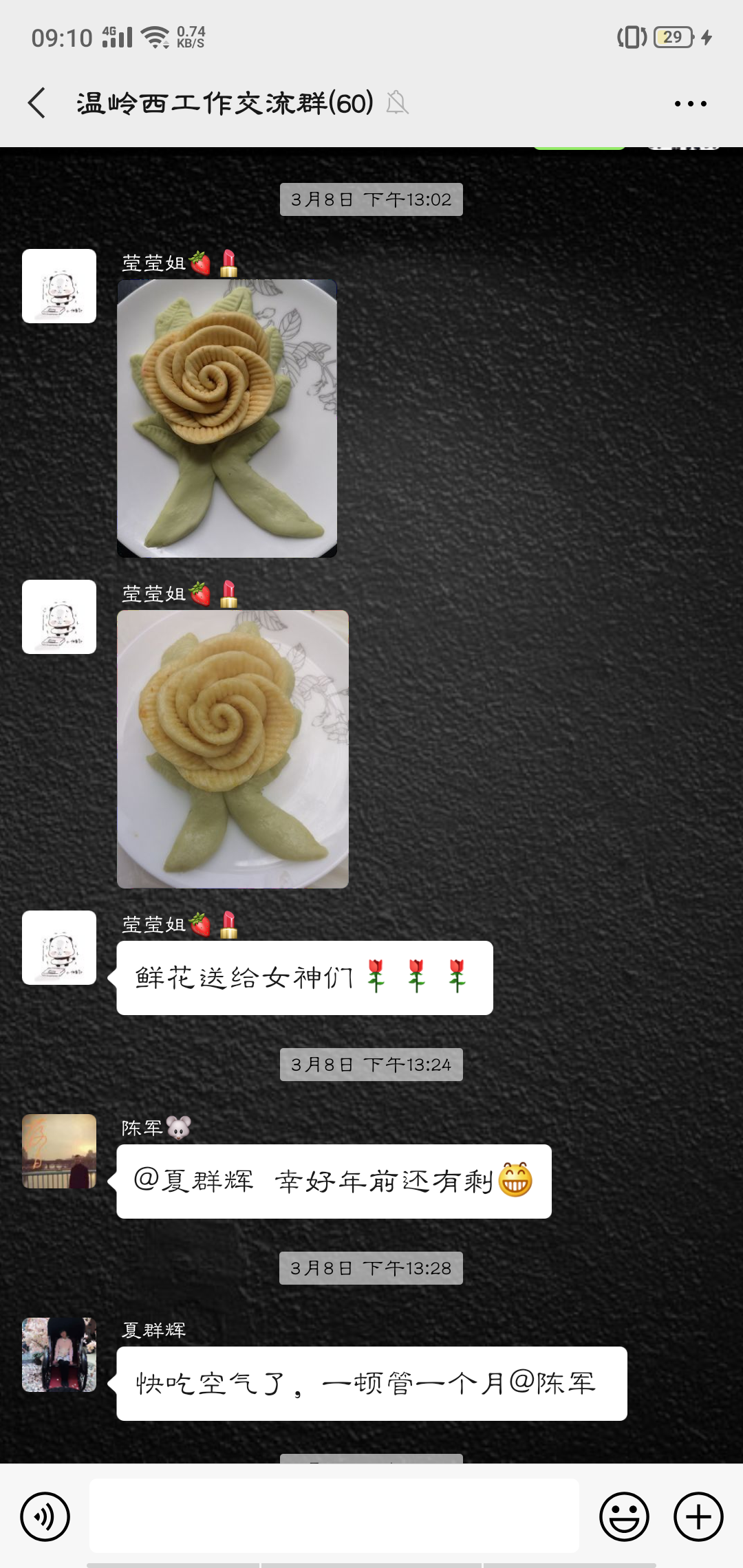
Task: Open the plus attachment menu
Action: (x=698, y=1516)
